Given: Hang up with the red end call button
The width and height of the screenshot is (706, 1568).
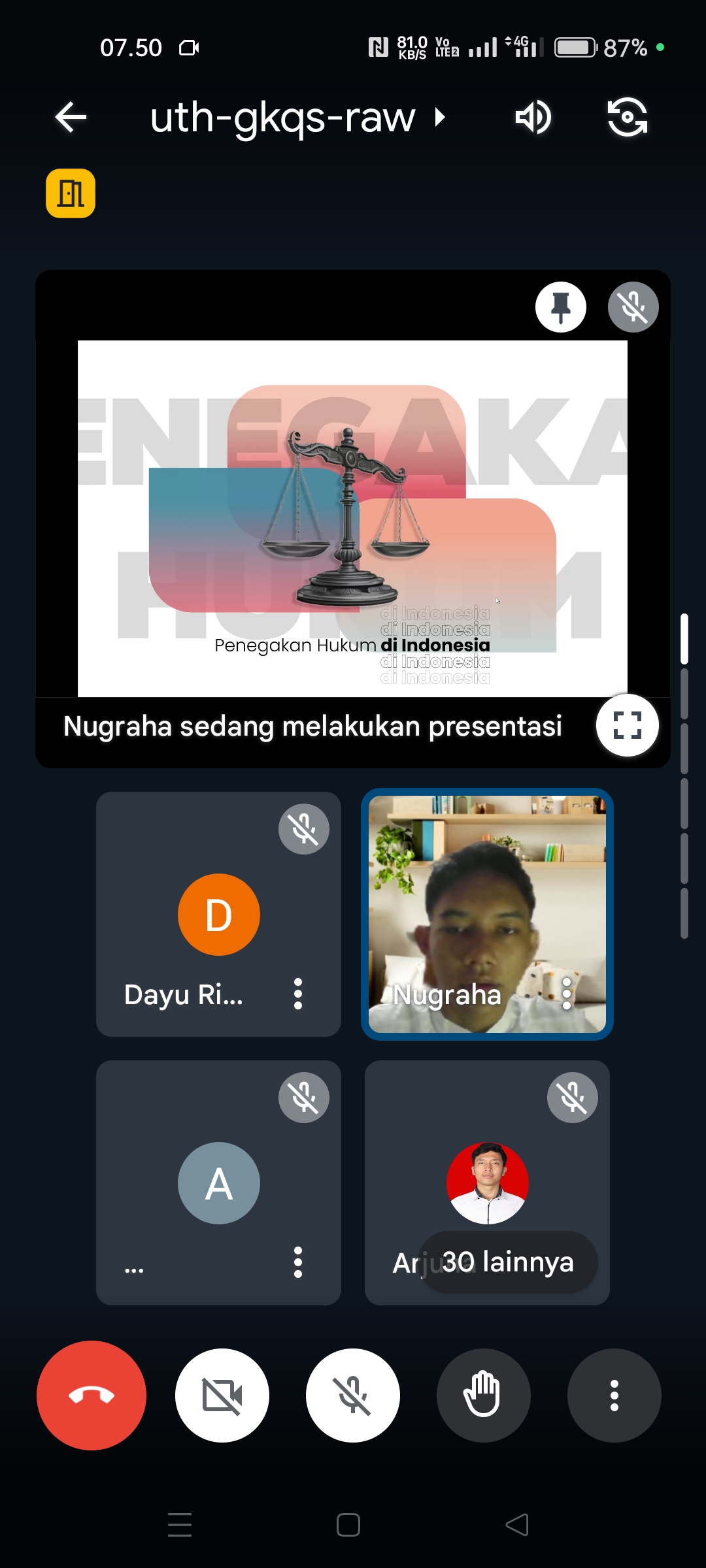Looking at the screenshot, I should pos(92,1396).
